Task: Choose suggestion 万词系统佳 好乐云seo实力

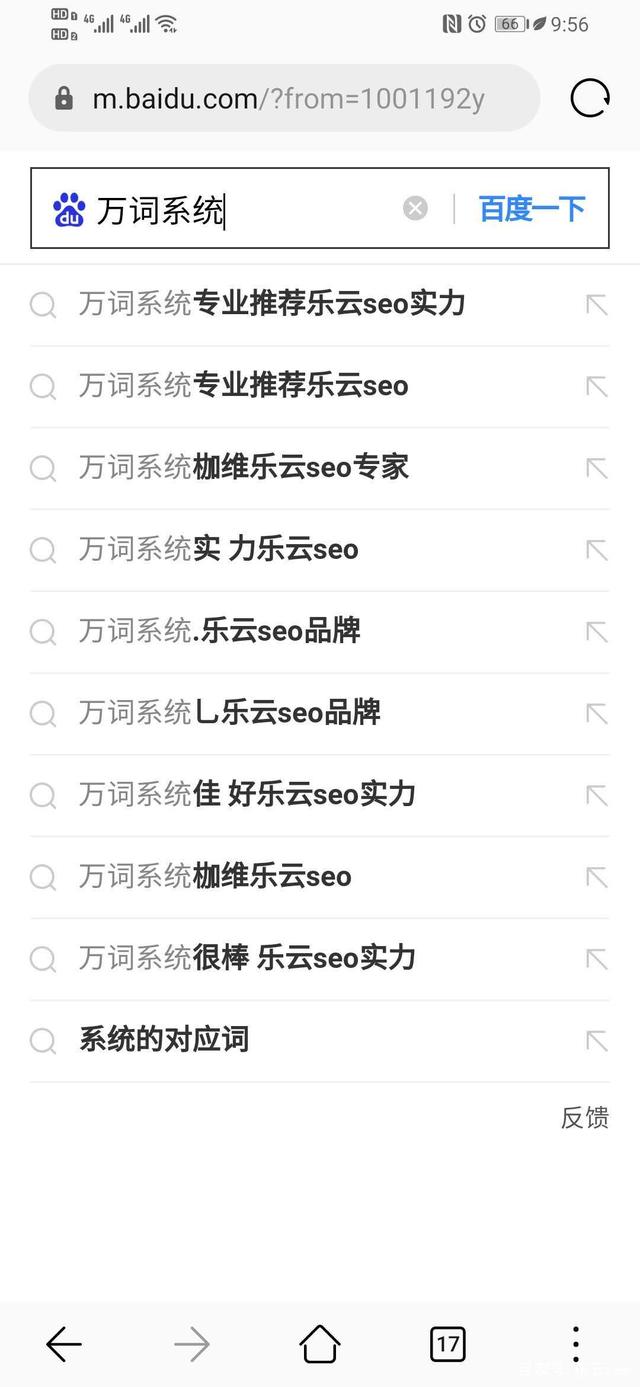Action: 320,795
